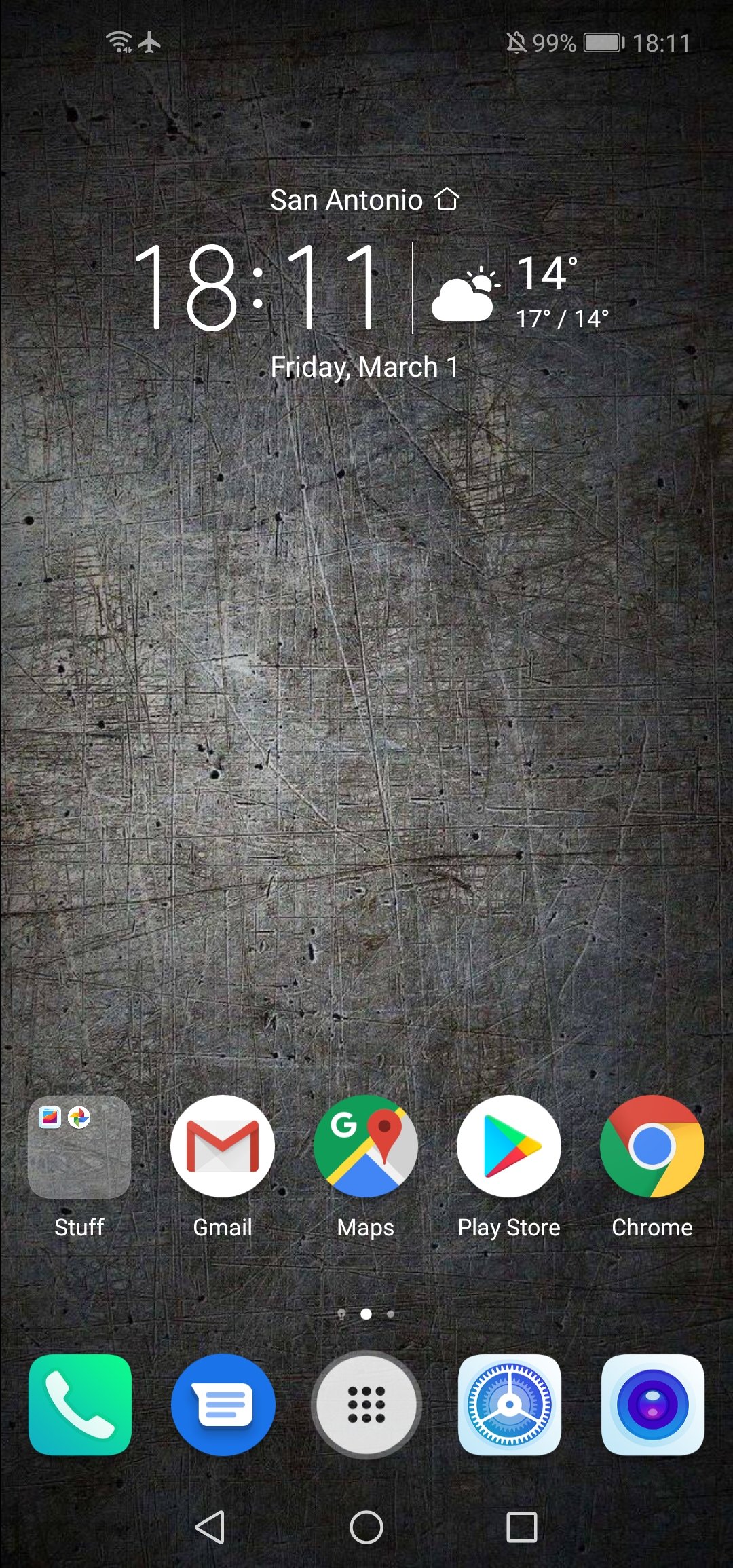Open the Messages app in the dock
The image size is (733, 1568).
(x=223, y=1404)
